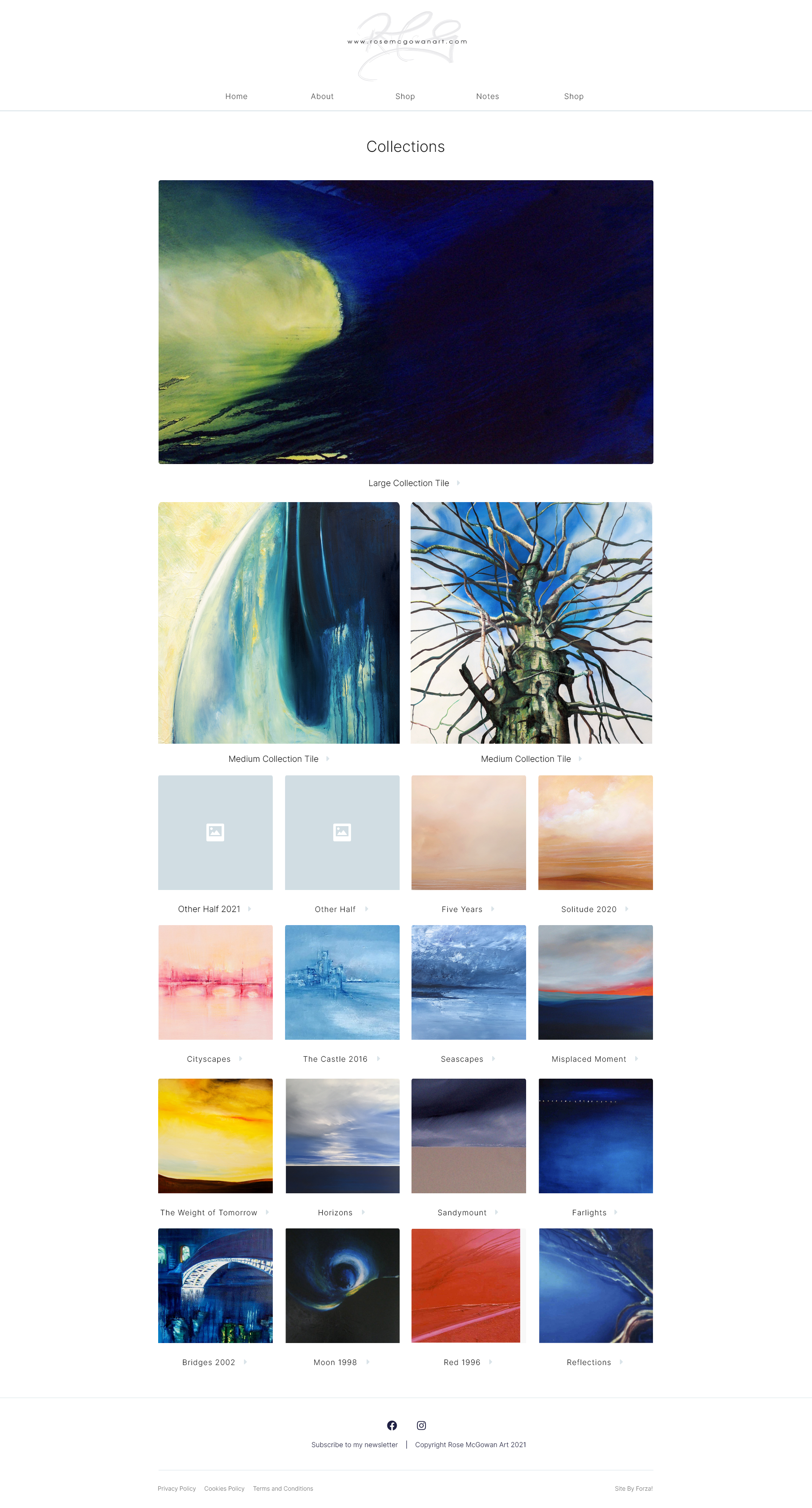Open Terms and Conditions link
The width and height of the screenshot is (812, 1508).
(283, 1489)
